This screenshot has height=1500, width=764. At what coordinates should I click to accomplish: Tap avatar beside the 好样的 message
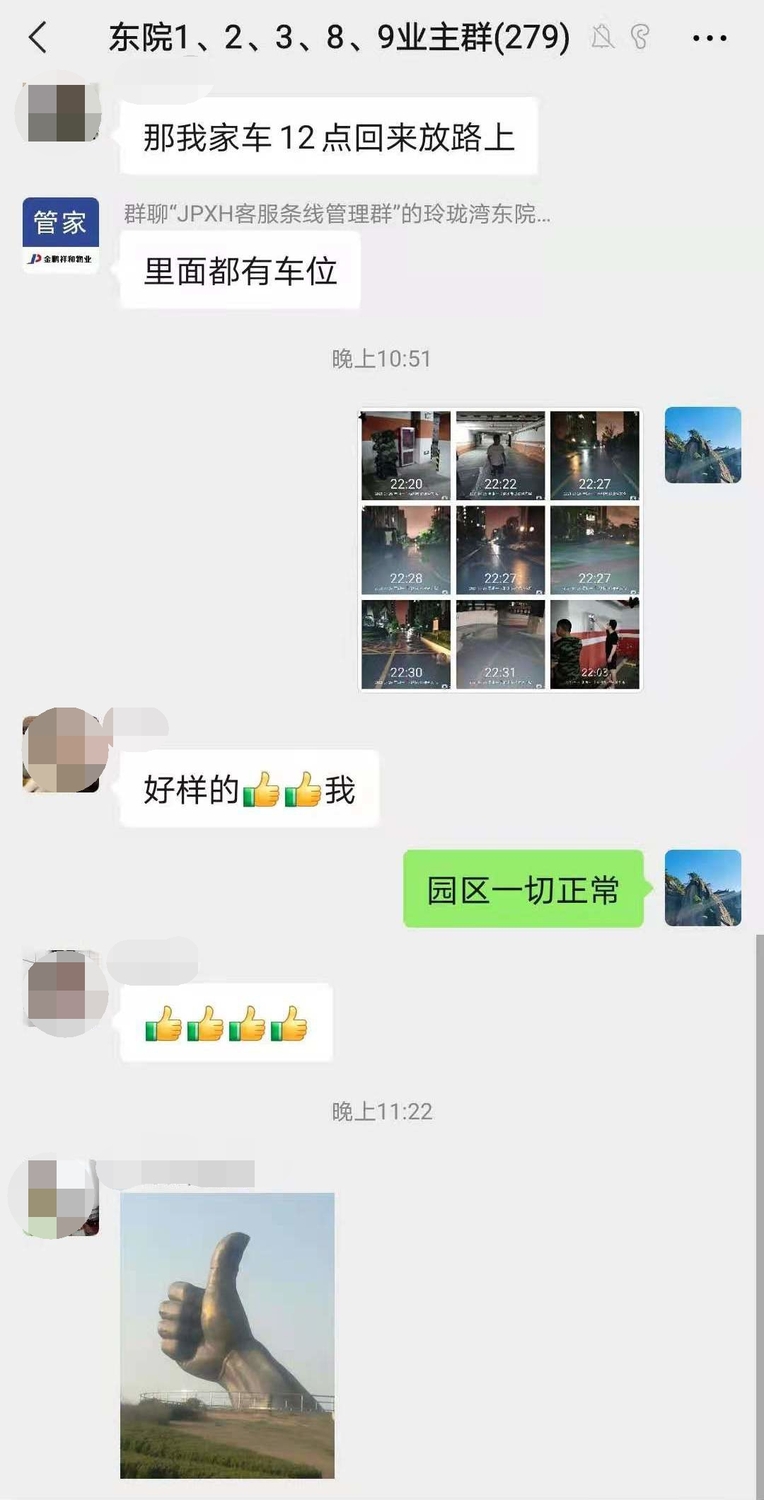(x=61, y=751)
